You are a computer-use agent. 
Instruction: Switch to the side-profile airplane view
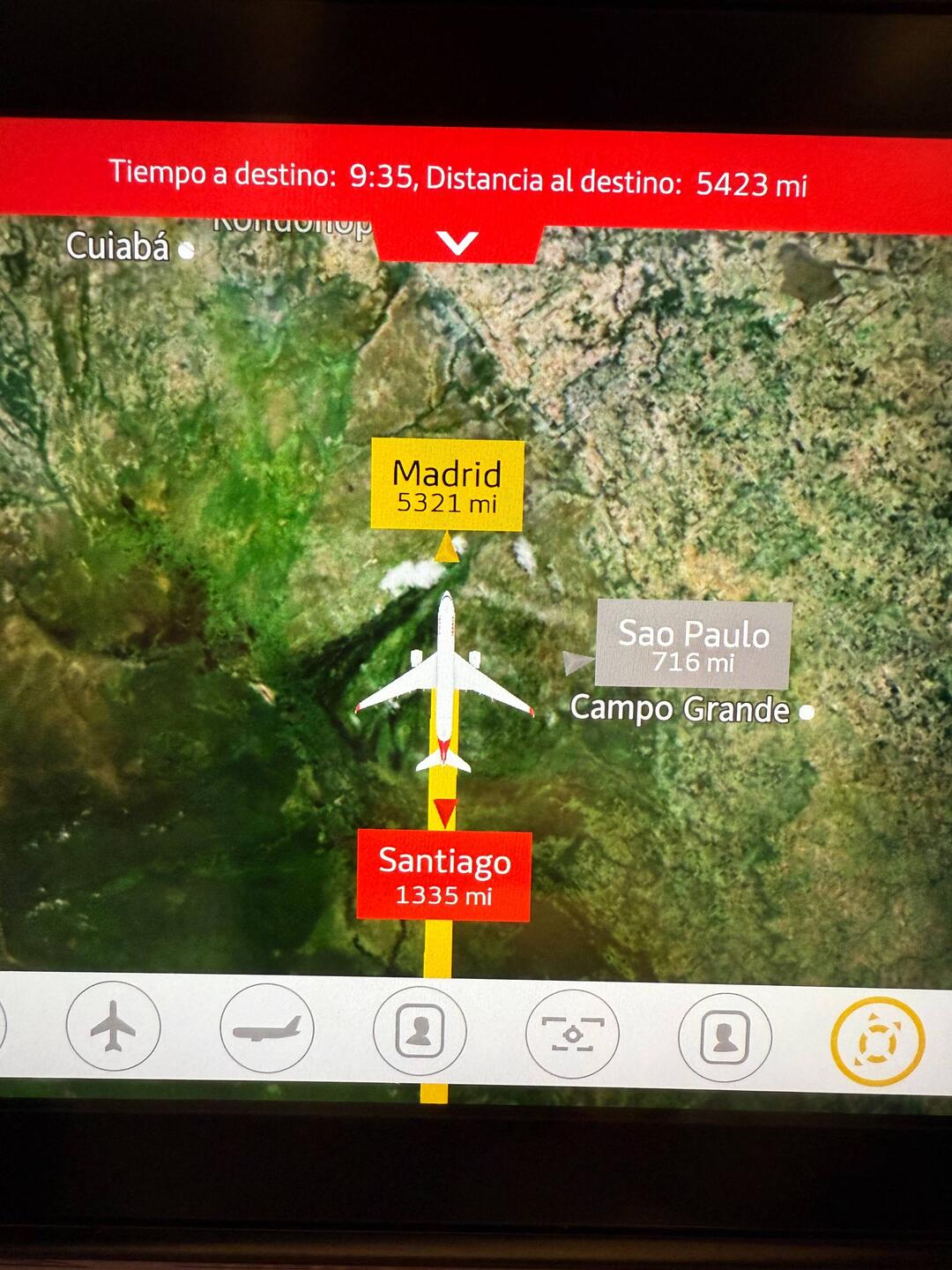coord(267,1029)
